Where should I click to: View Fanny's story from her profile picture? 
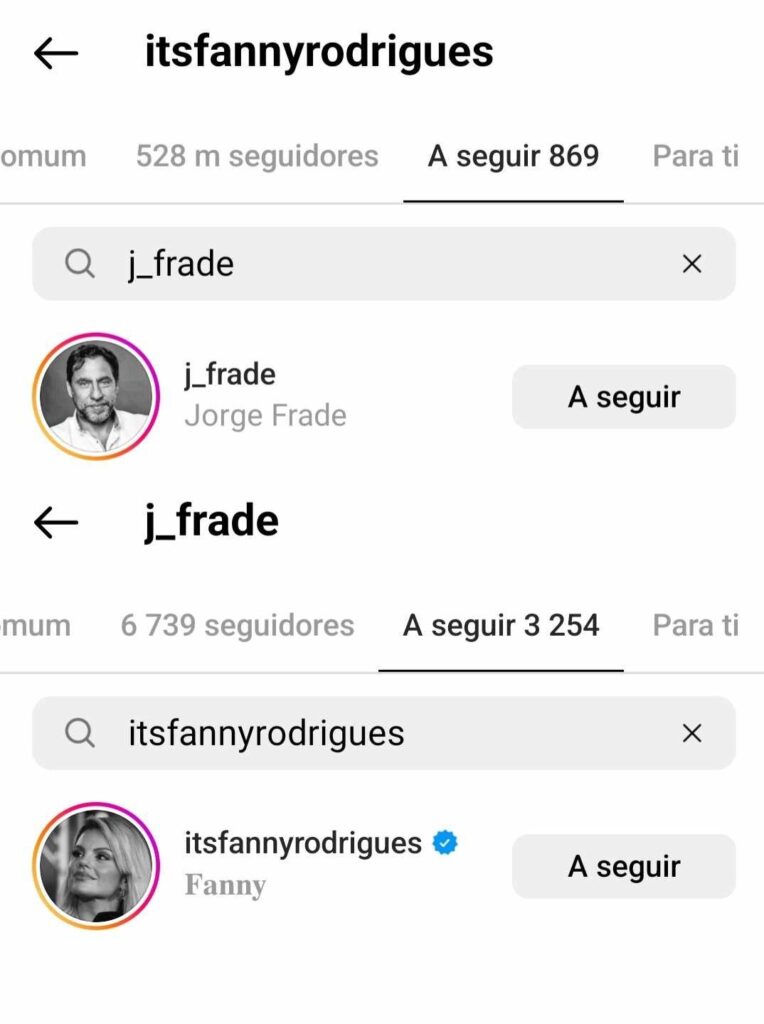[96, 866]
